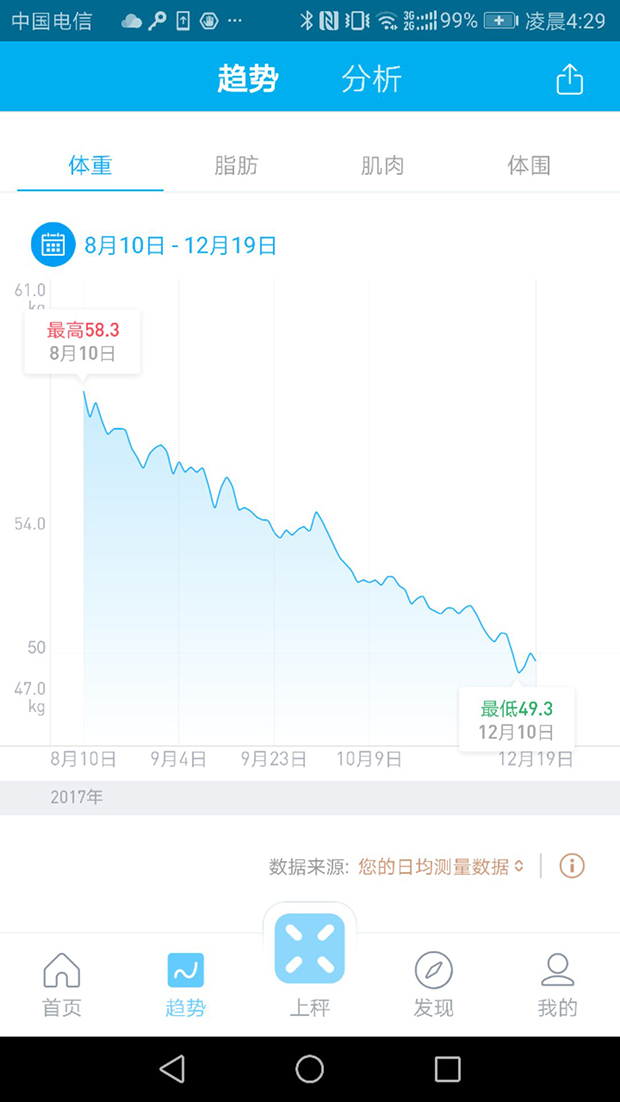This screenshot has width=620, height=1102.
Task: Share the weight trend chart
Action: (569, 79)
